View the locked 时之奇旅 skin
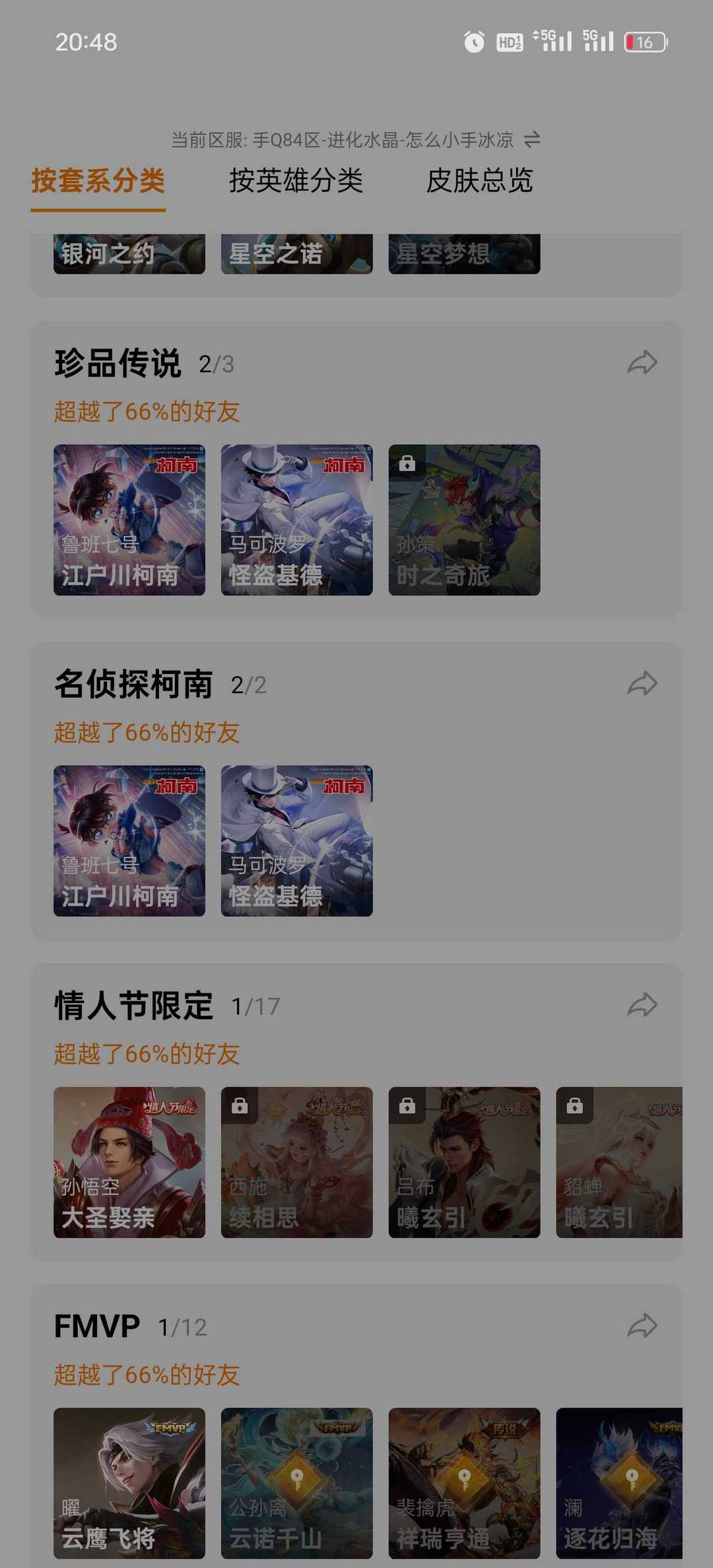Image resolution: width=713 pixels, height=1568 pixels. [x=464, y=520]
